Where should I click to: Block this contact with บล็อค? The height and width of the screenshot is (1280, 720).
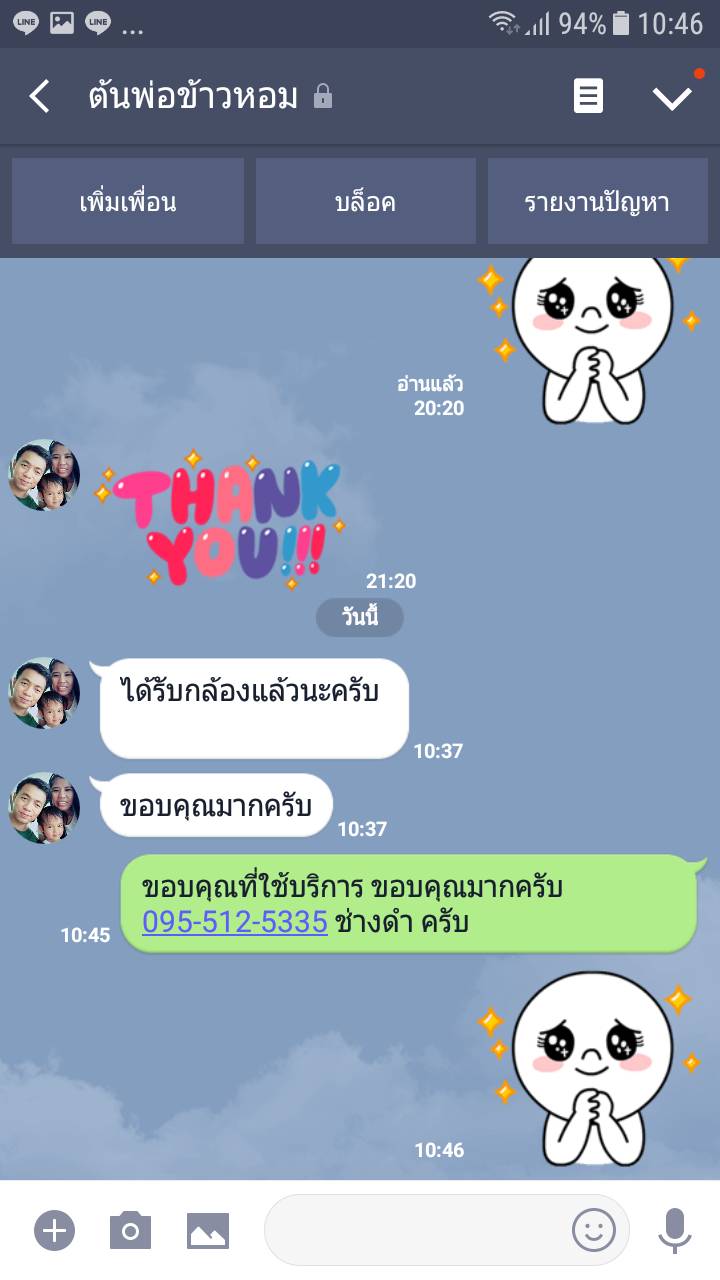pyautogui.click(x=365, y=201)
